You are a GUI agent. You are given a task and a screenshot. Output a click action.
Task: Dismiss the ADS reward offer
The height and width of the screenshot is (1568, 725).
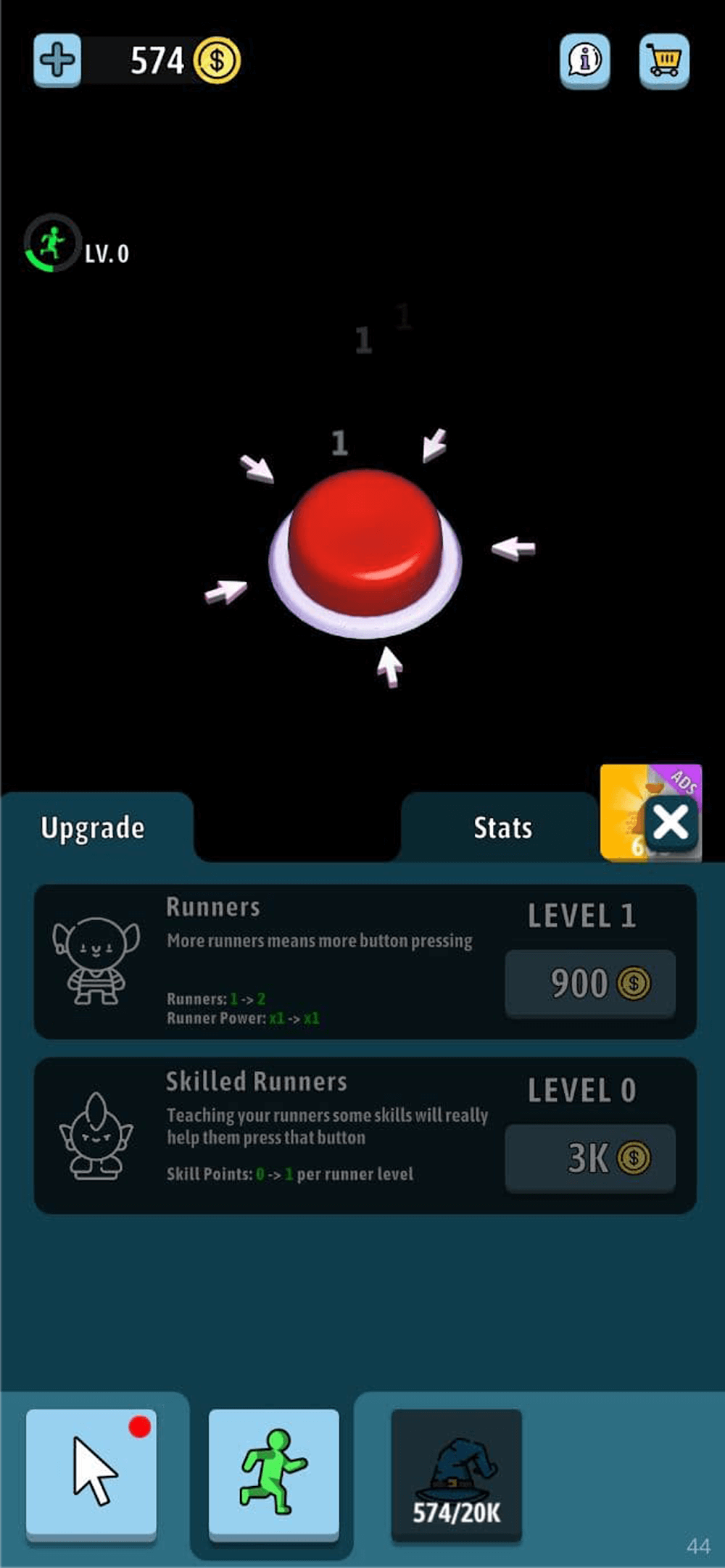pos(671,822)
